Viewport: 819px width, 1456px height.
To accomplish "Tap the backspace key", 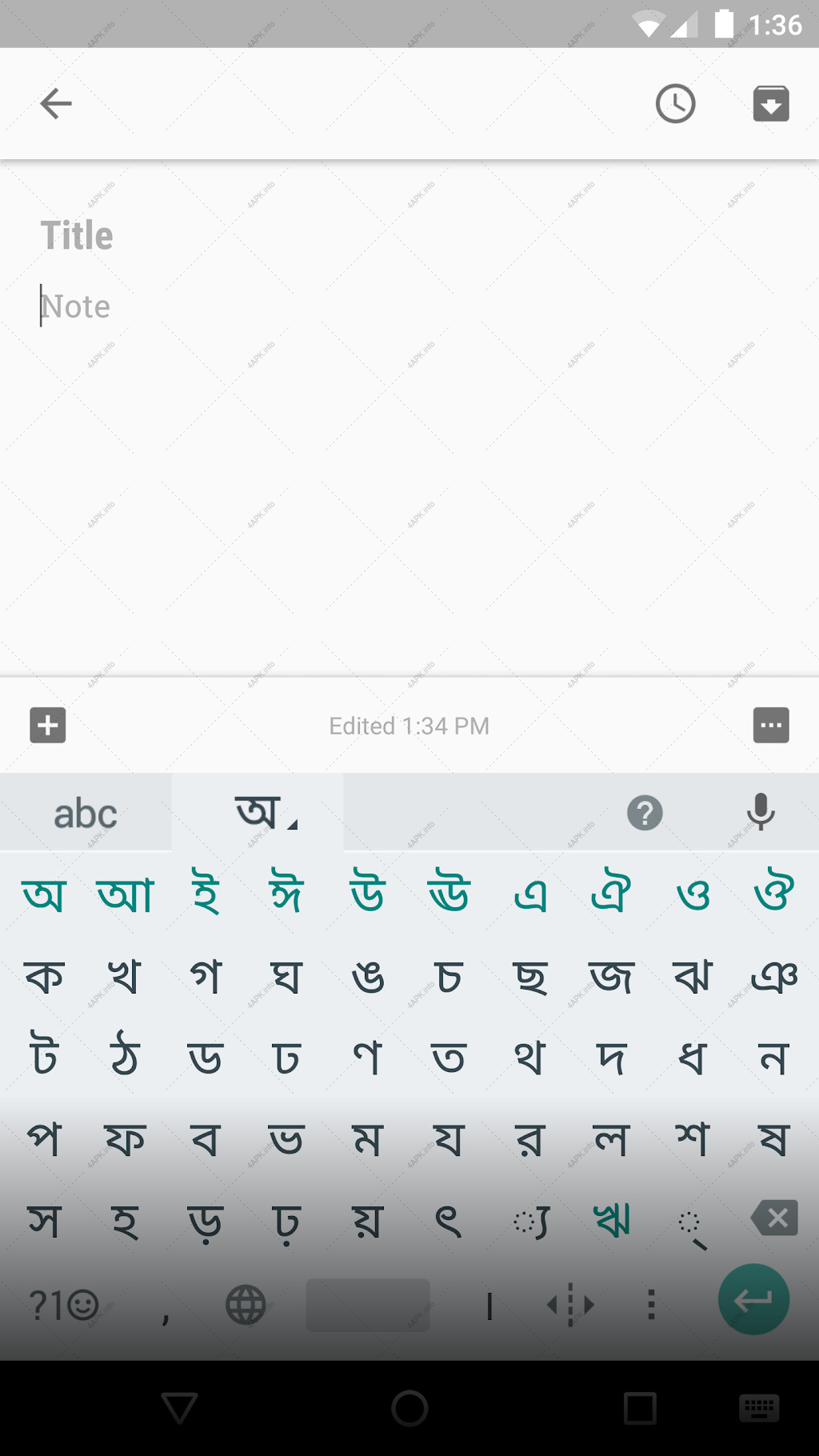I will pyautogui.click(x=773, y=1218).
